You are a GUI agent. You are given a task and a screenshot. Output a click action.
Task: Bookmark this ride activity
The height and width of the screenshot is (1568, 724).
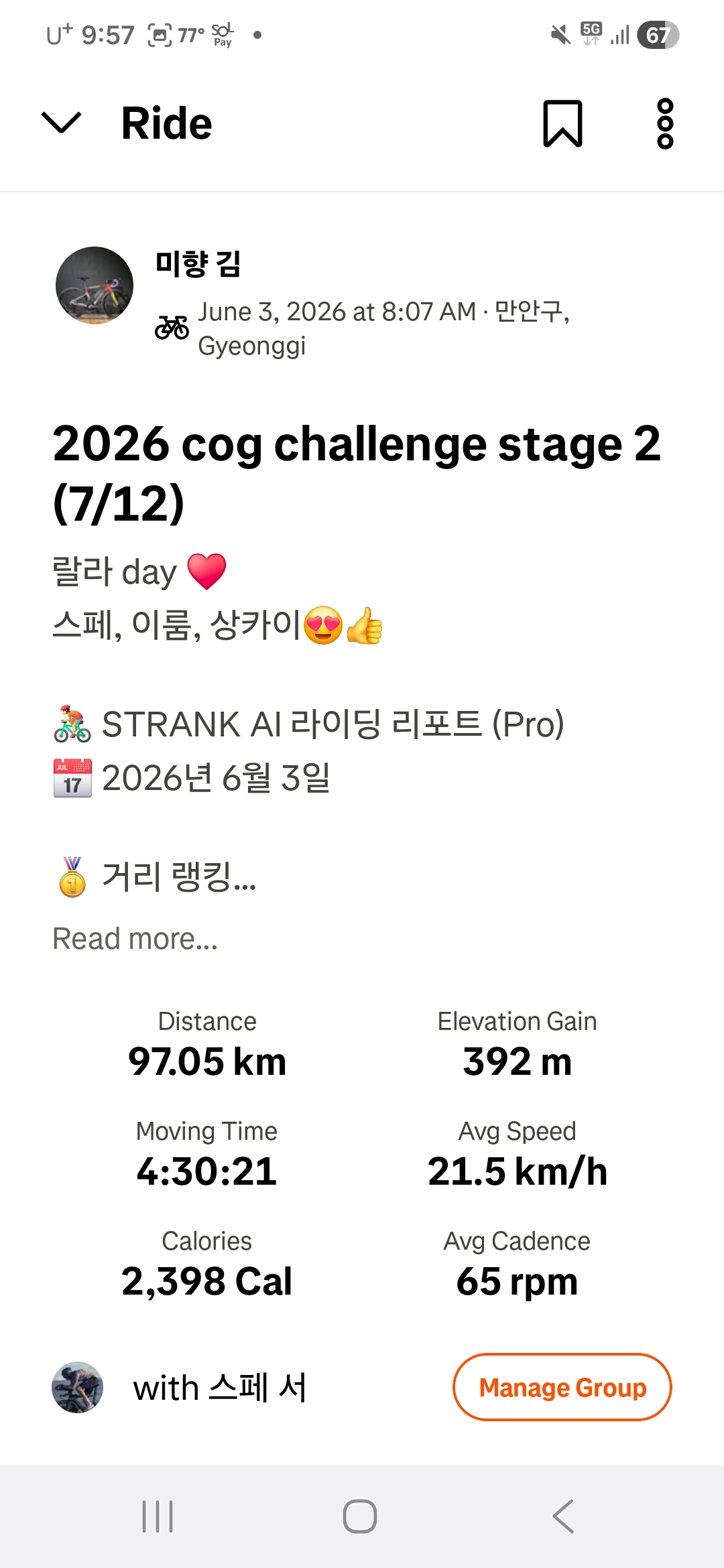(x=562, y=123)
